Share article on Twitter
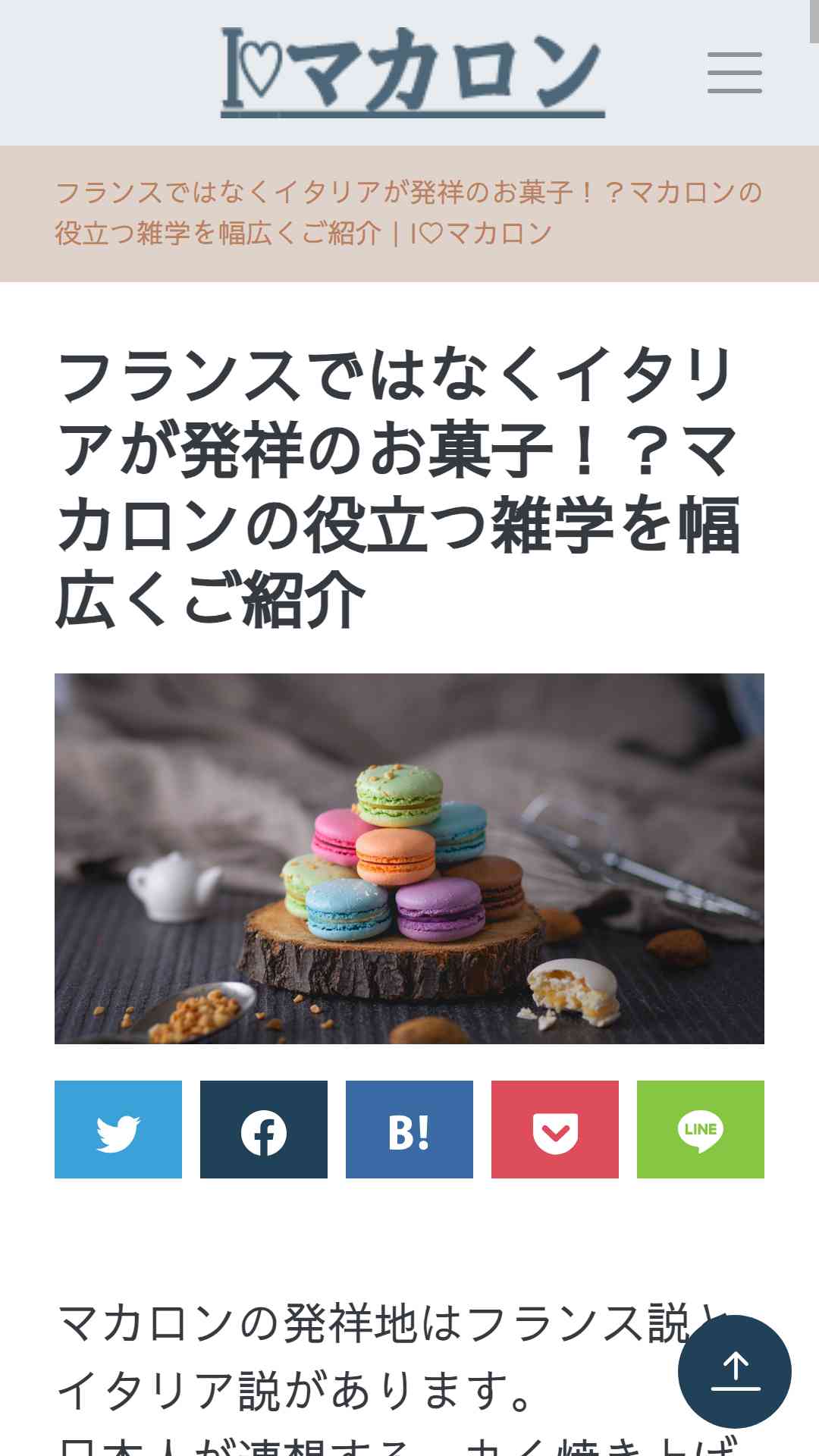 (x=118, y=1129)
